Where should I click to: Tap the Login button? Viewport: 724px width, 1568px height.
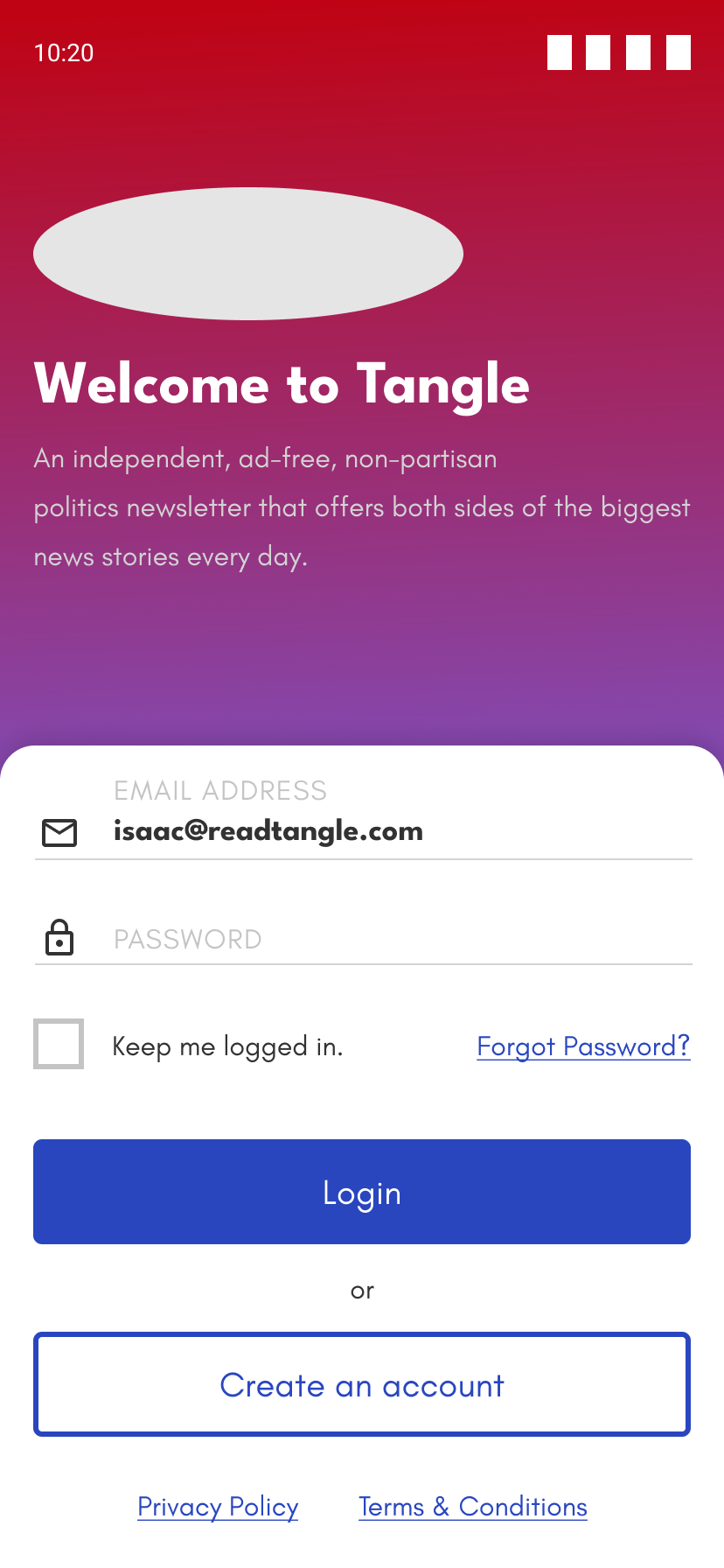tap(362, 1192)
